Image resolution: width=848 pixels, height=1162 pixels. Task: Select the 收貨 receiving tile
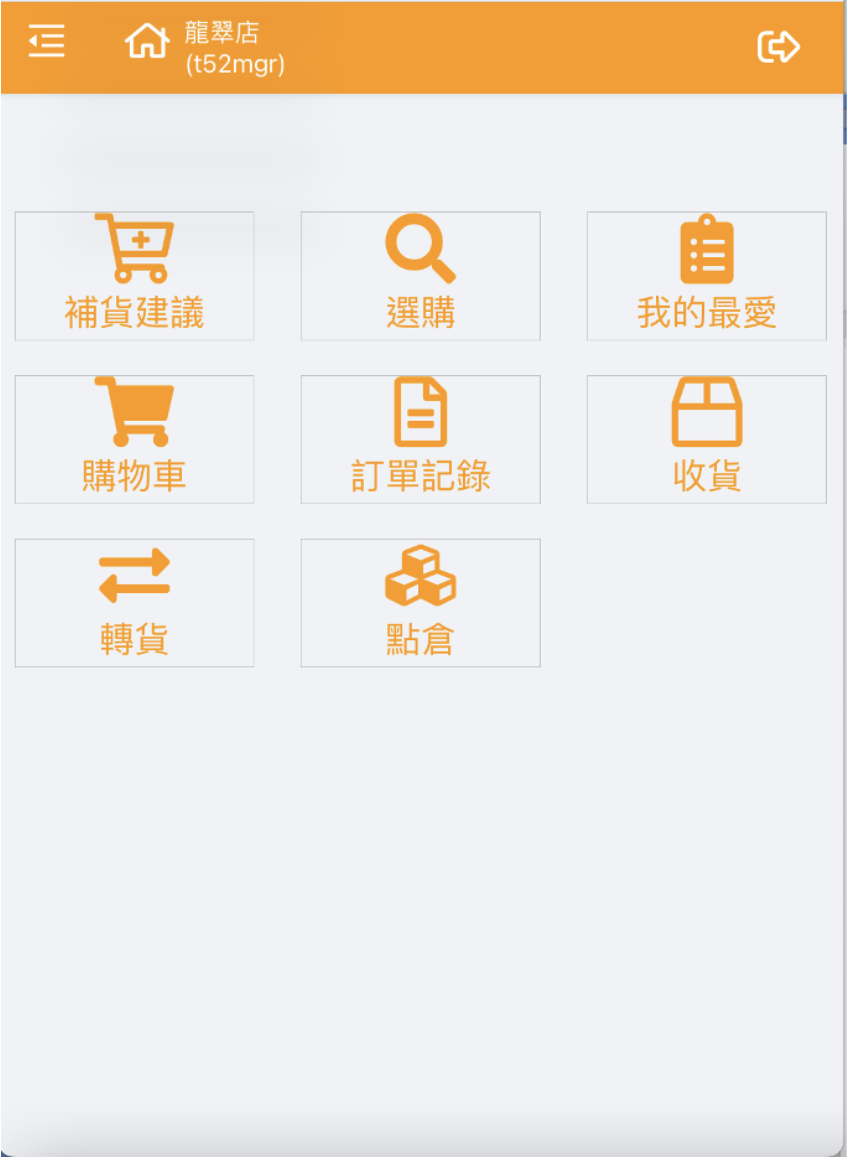[706, 439]
